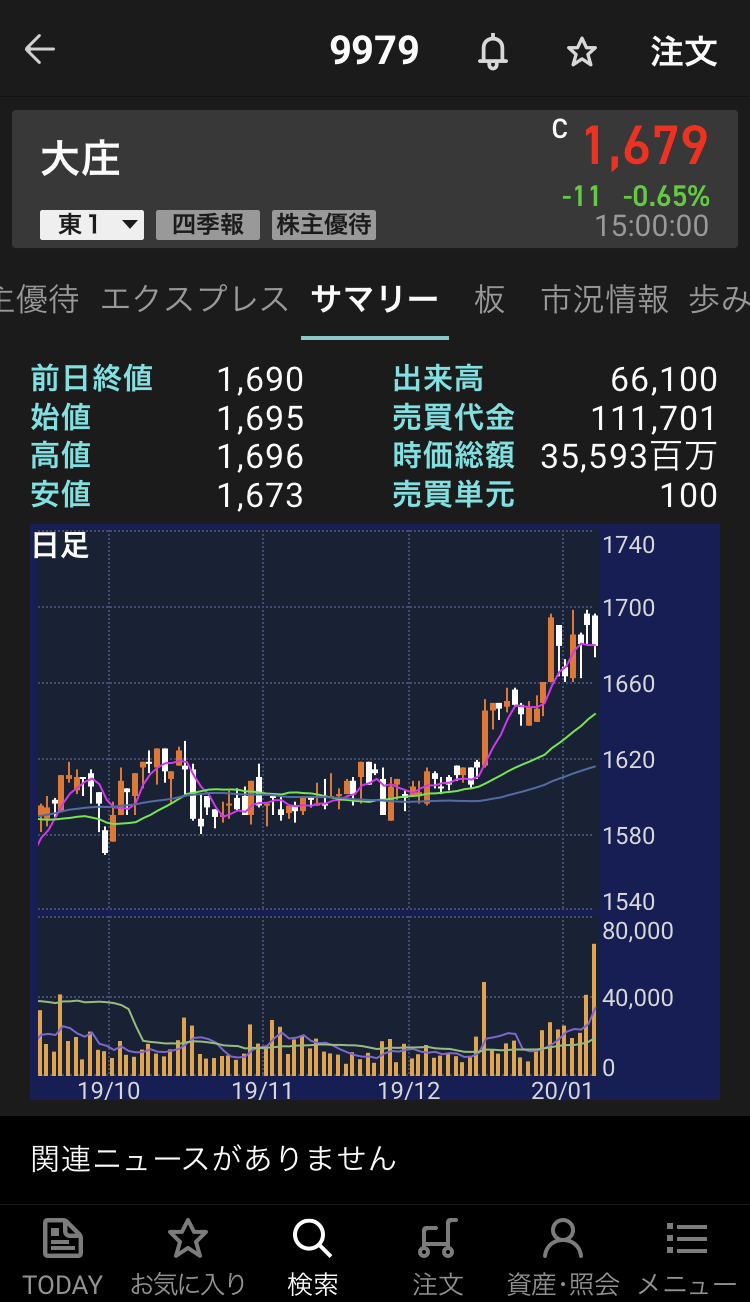Open お気に入り favorites in bottom bar
Screen dimensions: 750x1302
[188, 1256]
